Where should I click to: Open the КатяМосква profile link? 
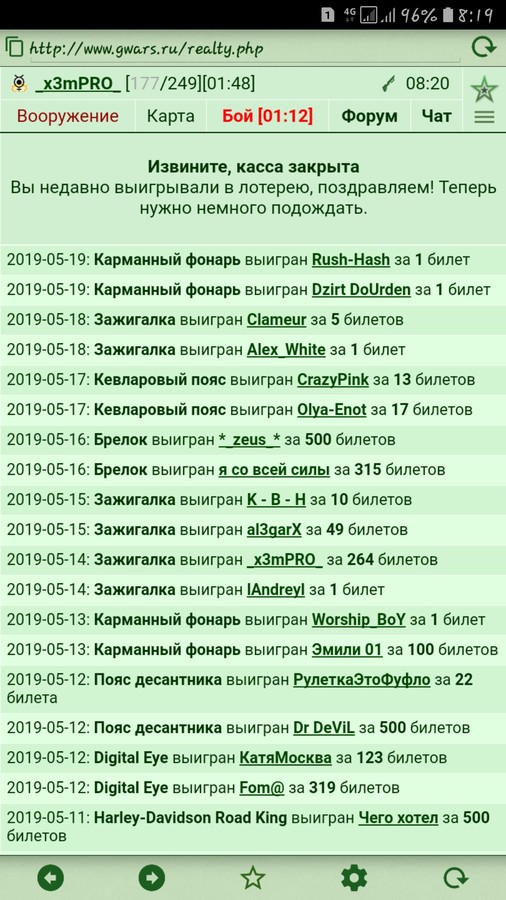coord(285,758)
